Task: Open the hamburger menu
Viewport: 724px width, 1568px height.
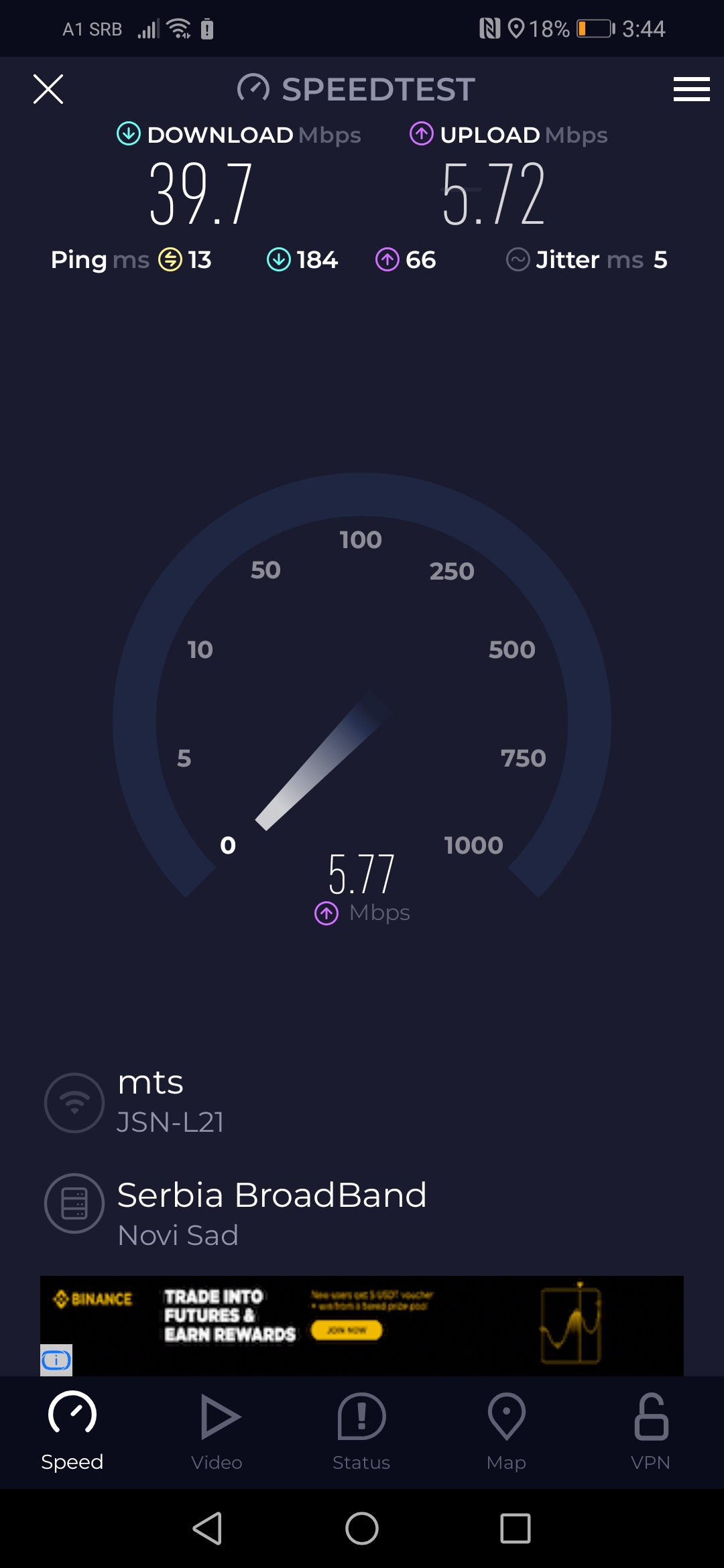Action: 691,89
